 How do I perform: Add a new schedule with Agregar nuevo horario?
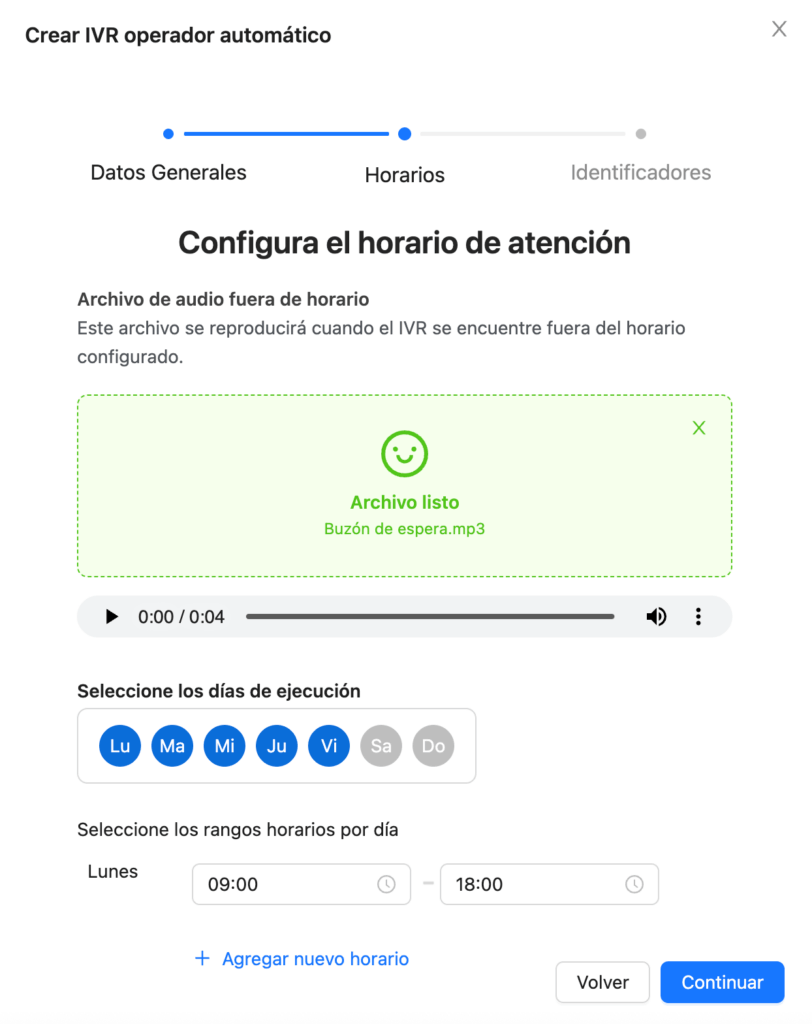[x=302, y=959]
